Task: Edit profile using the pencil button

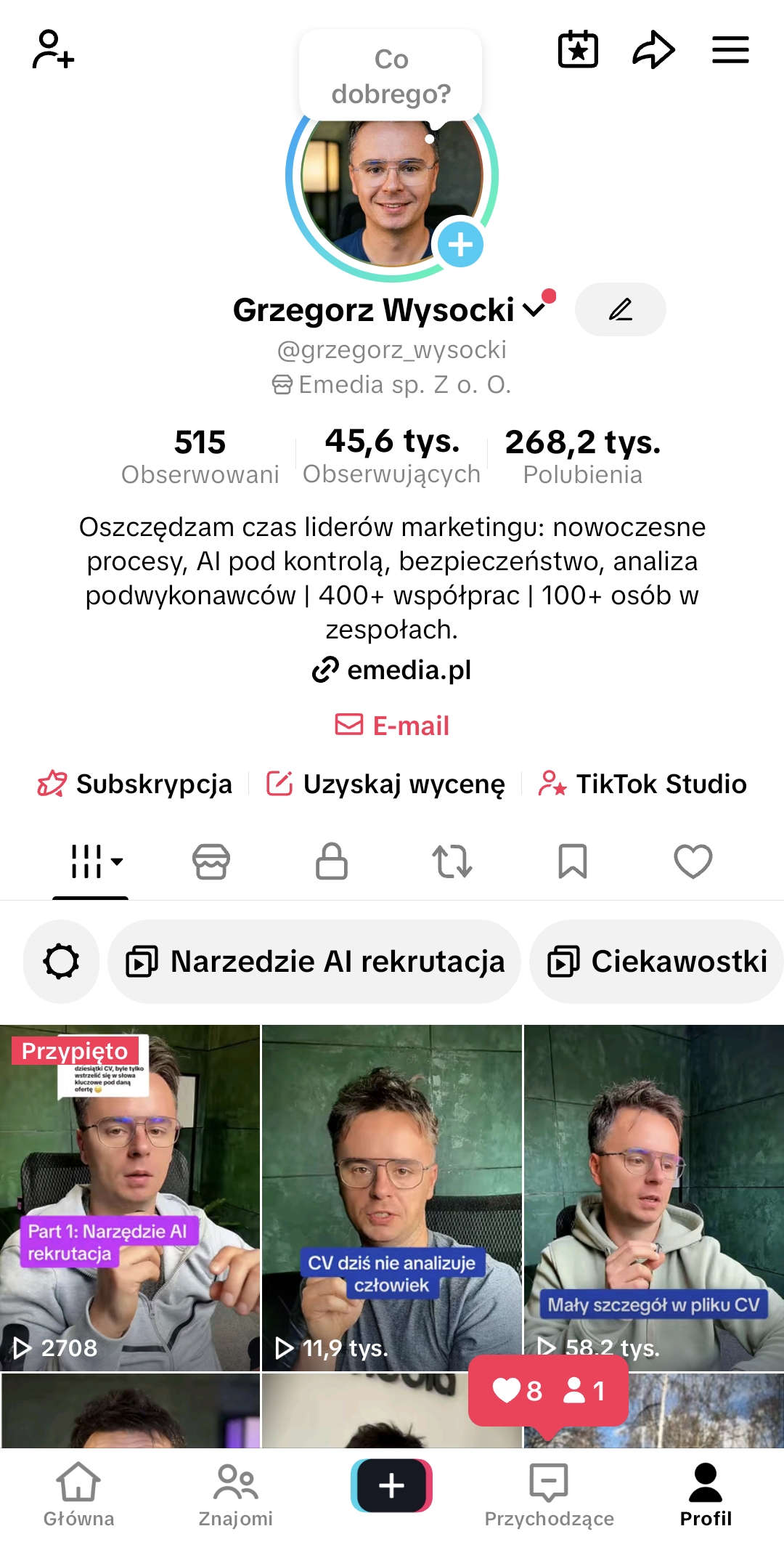Action: pyautogui.click(x=620, y=309)
